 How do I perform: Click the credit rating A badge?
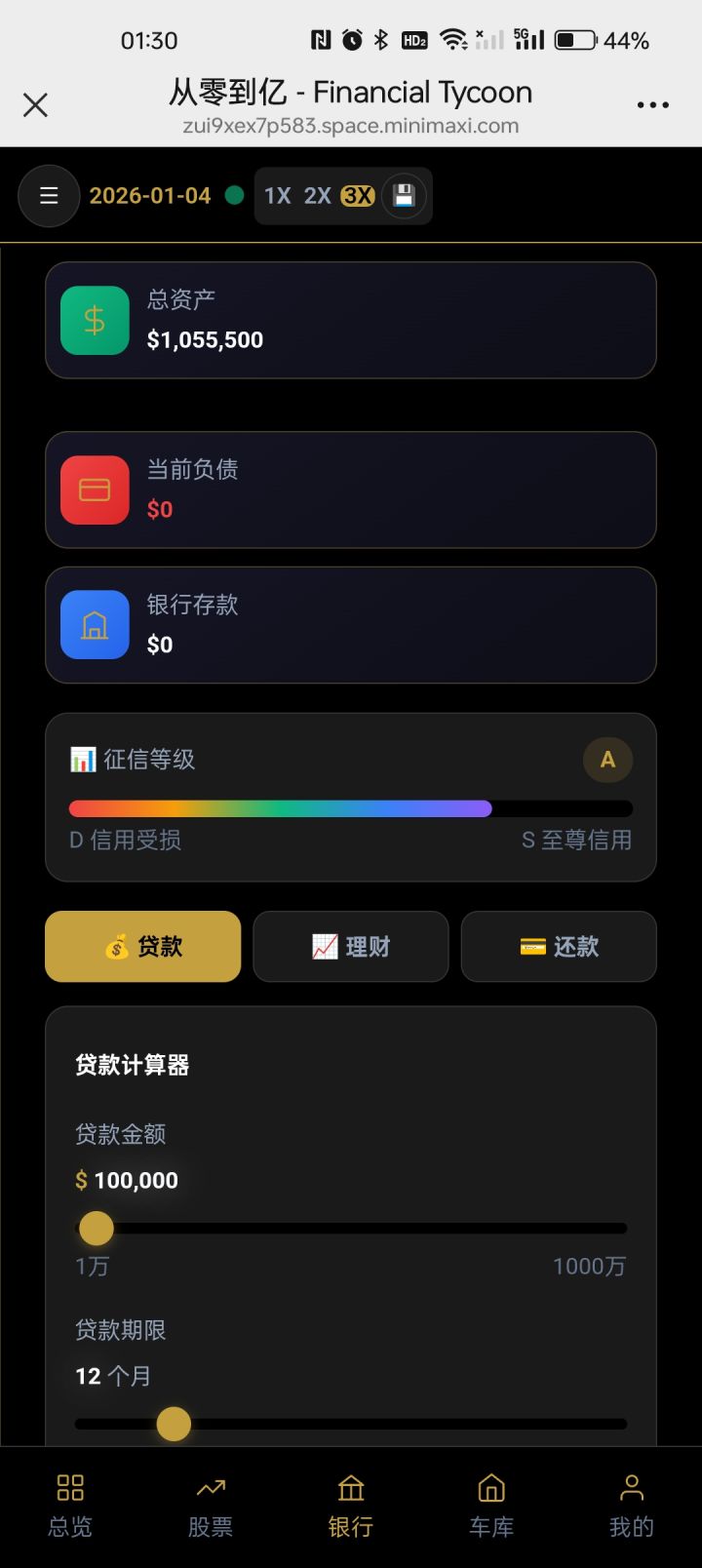point(607,760)
